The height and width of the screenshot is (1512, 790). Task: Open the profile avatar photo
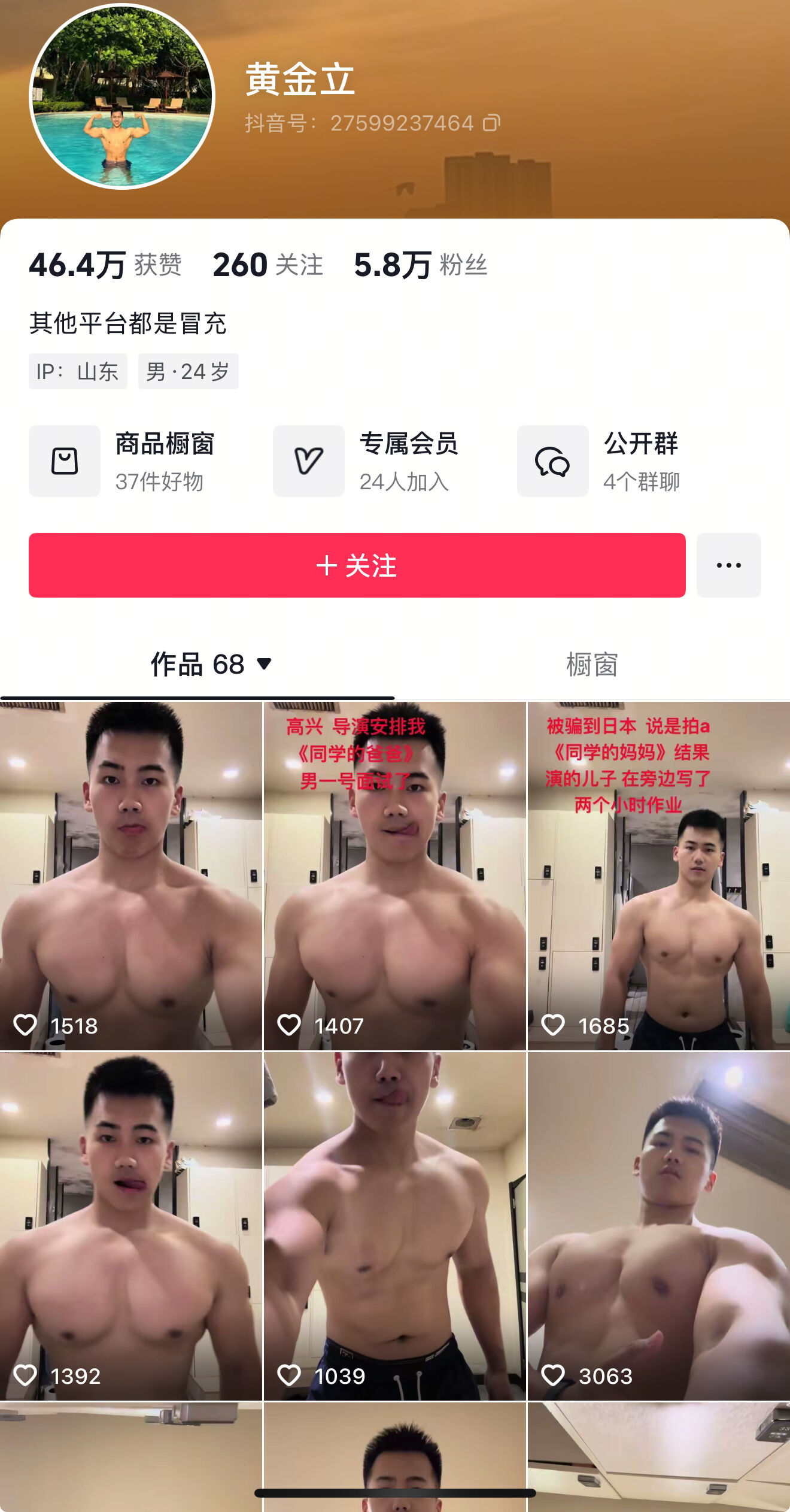(x=122, y=96)
